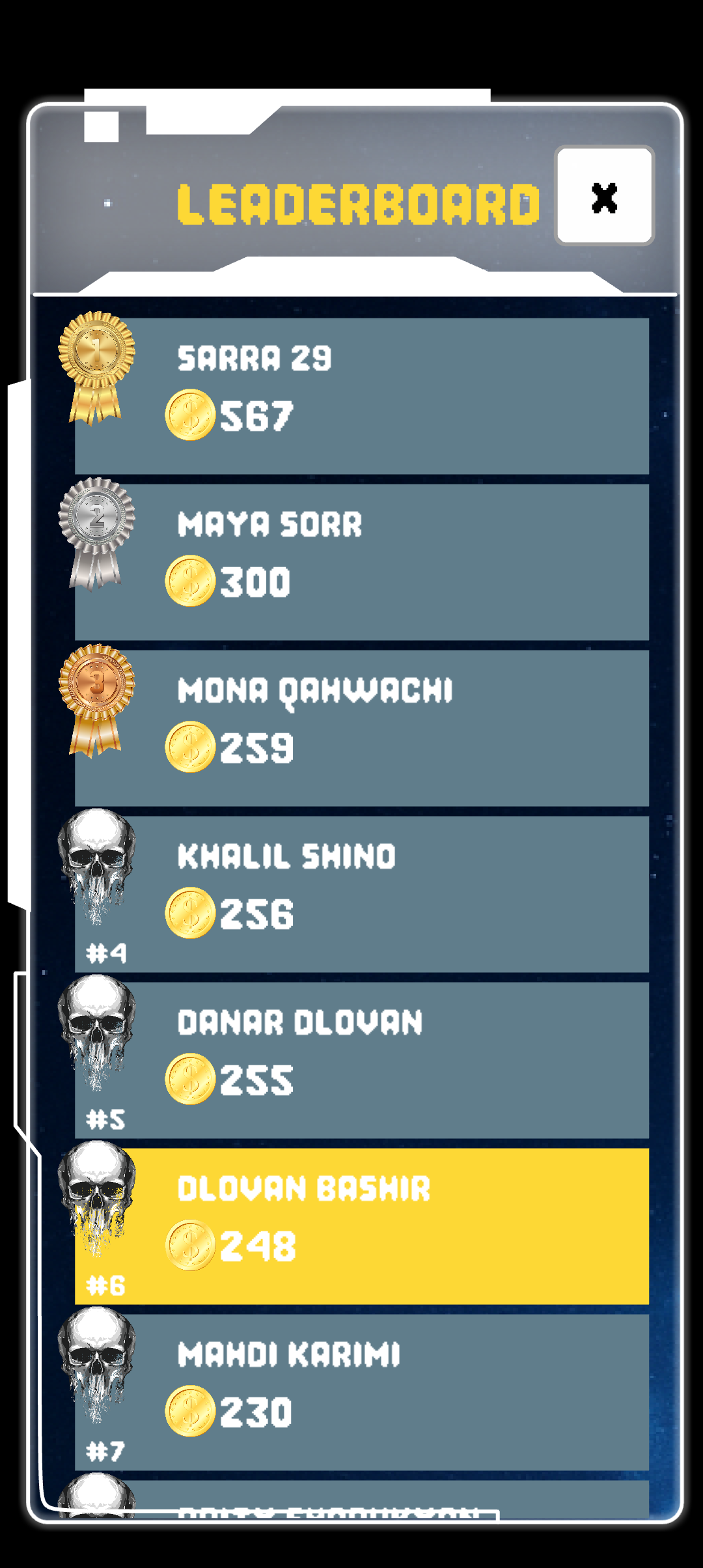Close the leaderboard panel
Viewport: 703px width, 1568px height.
point(604,196)
